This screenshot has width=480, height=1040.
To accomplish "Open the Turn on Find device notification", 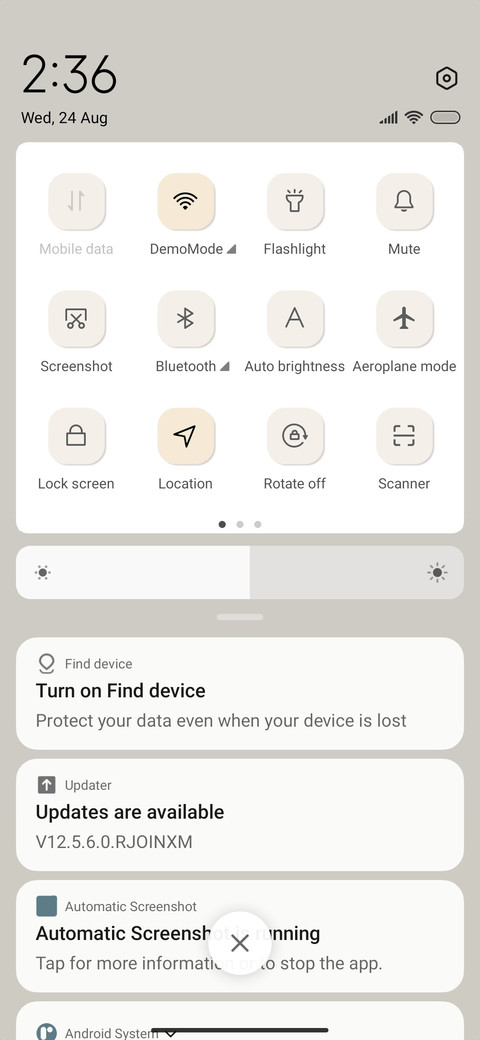I will pos(240,694).
